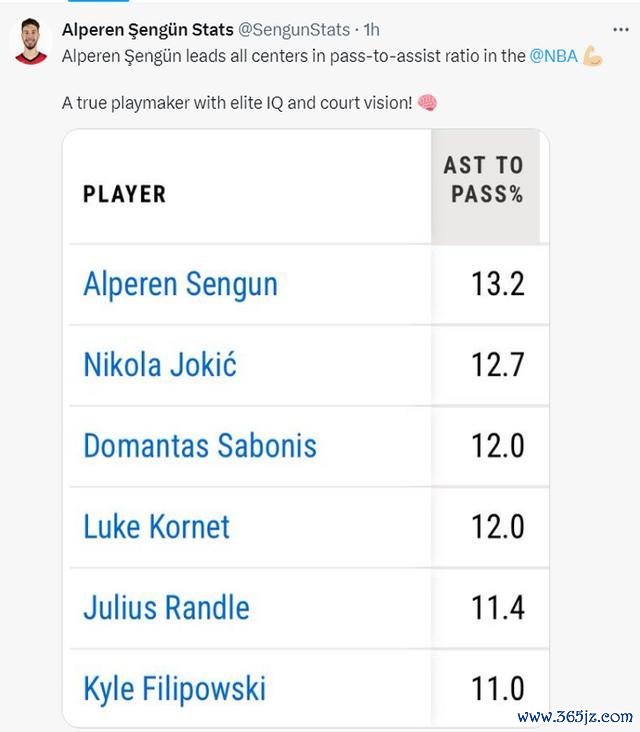Expand the AST to PASS% table image
640x732 pixels.
pos(306,430)
